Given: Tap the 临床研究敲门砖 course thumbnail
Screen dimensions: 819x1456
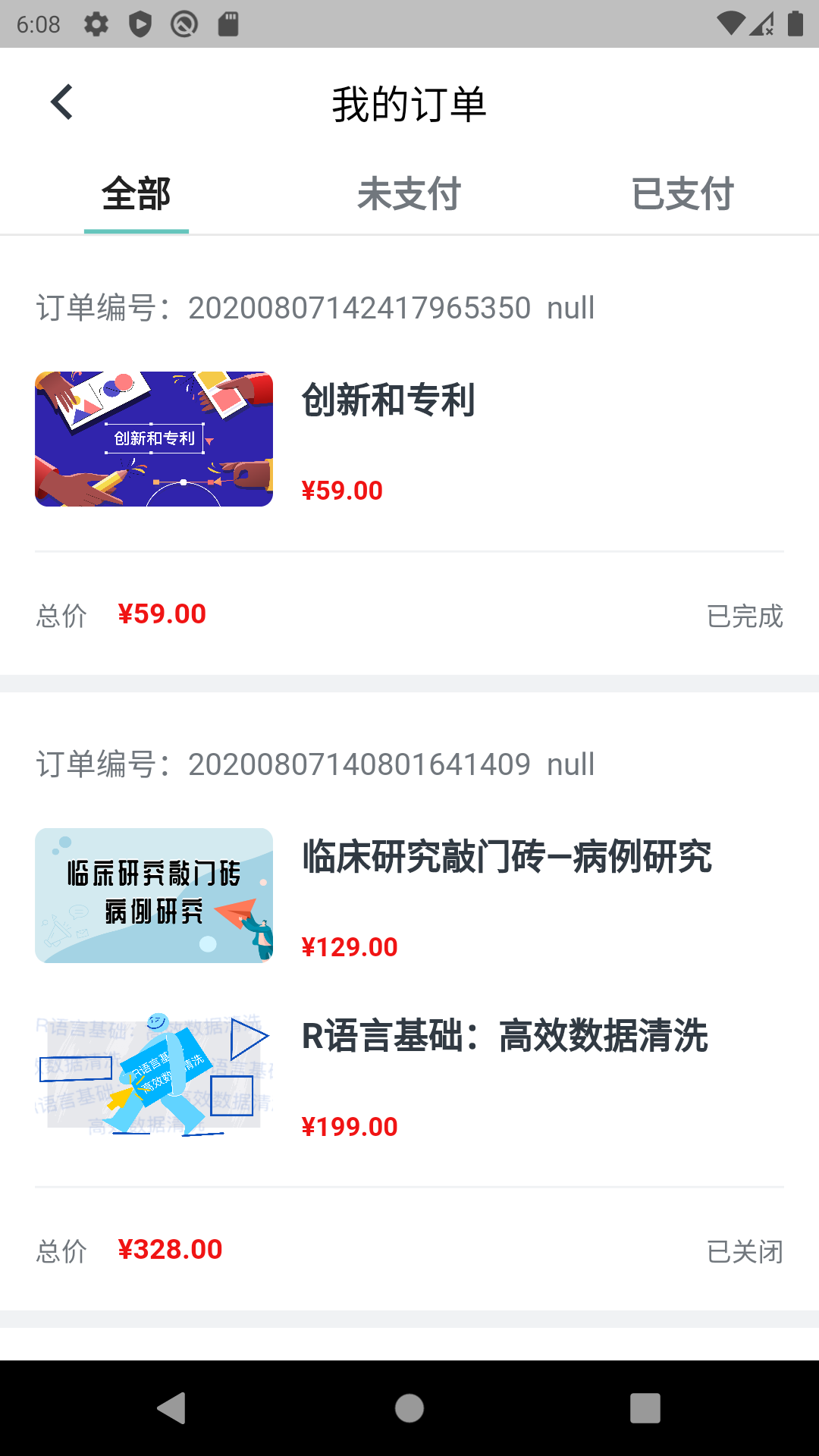Looking at the screenshot, I should (x=153, y=896).
